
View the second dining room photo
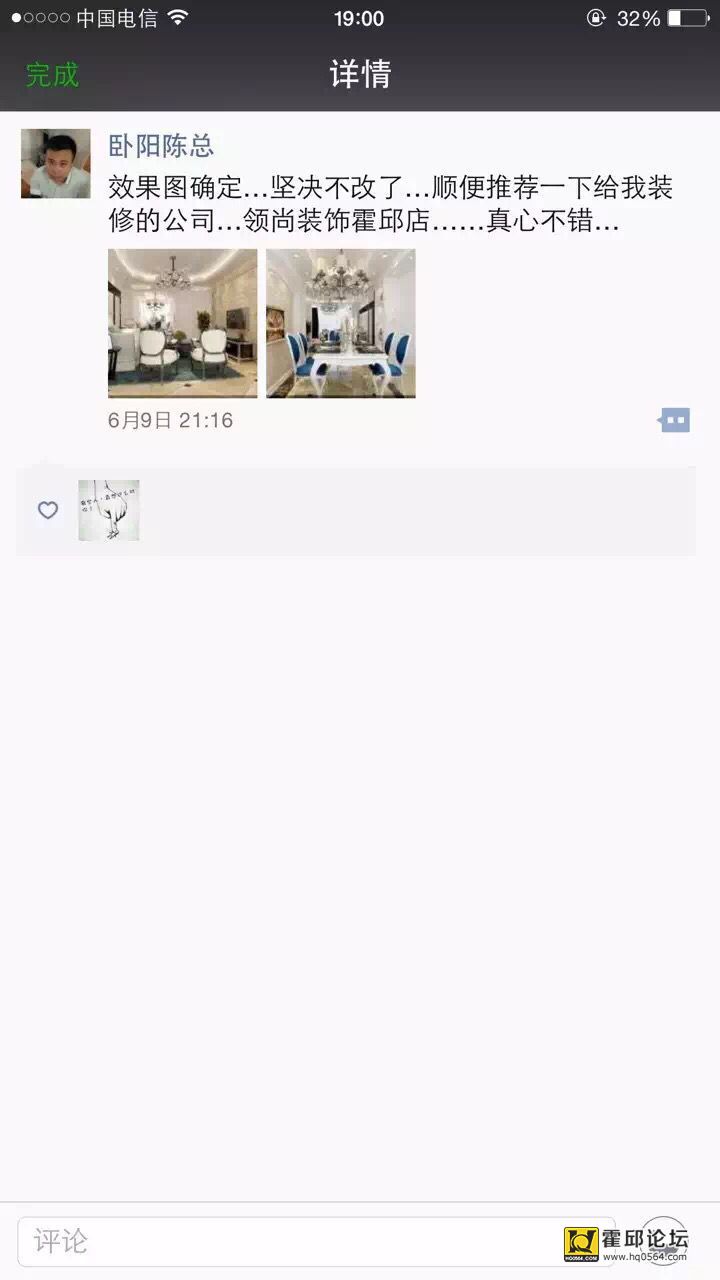coord(340,323)
